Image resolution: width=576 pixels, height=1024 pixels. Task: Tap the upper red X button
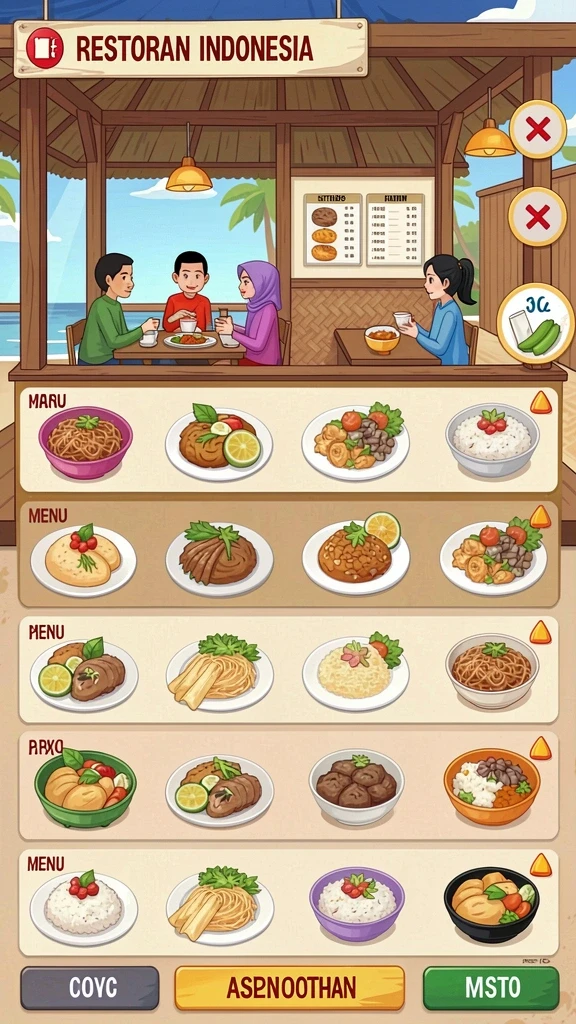(x=537, y=129)
